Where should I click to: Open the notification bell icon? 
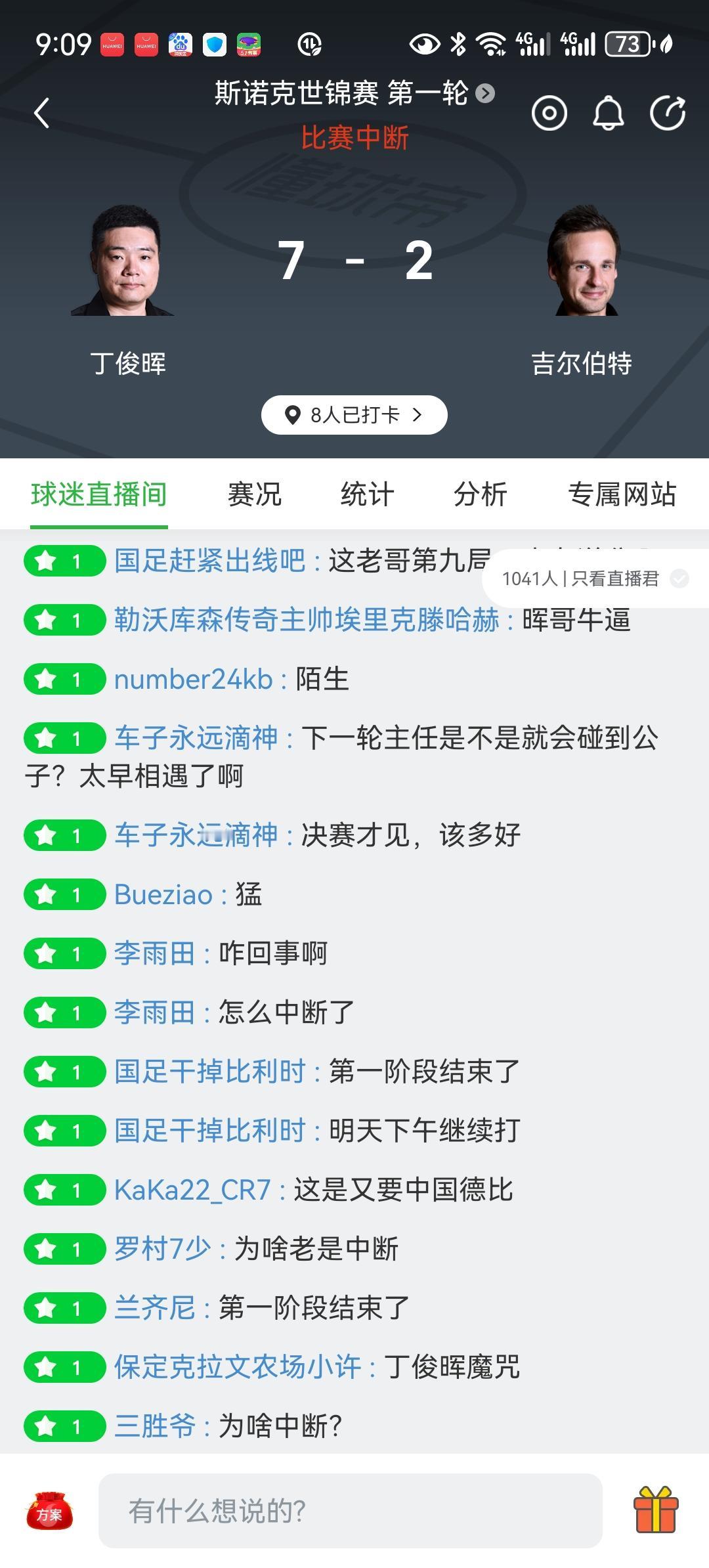click(x=609, y=112)
